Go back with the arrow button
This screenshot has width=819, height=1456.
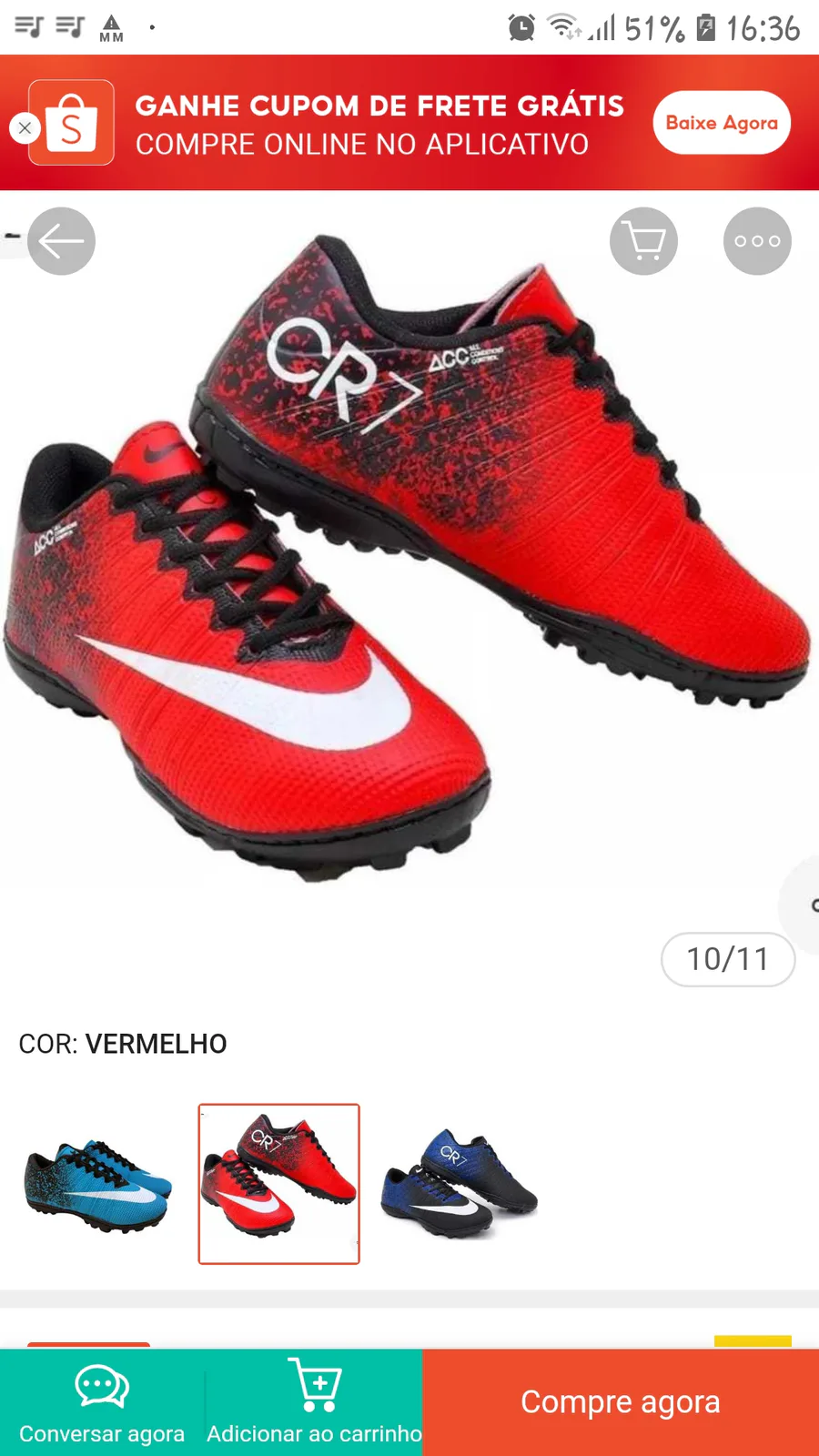coord(61,241)
